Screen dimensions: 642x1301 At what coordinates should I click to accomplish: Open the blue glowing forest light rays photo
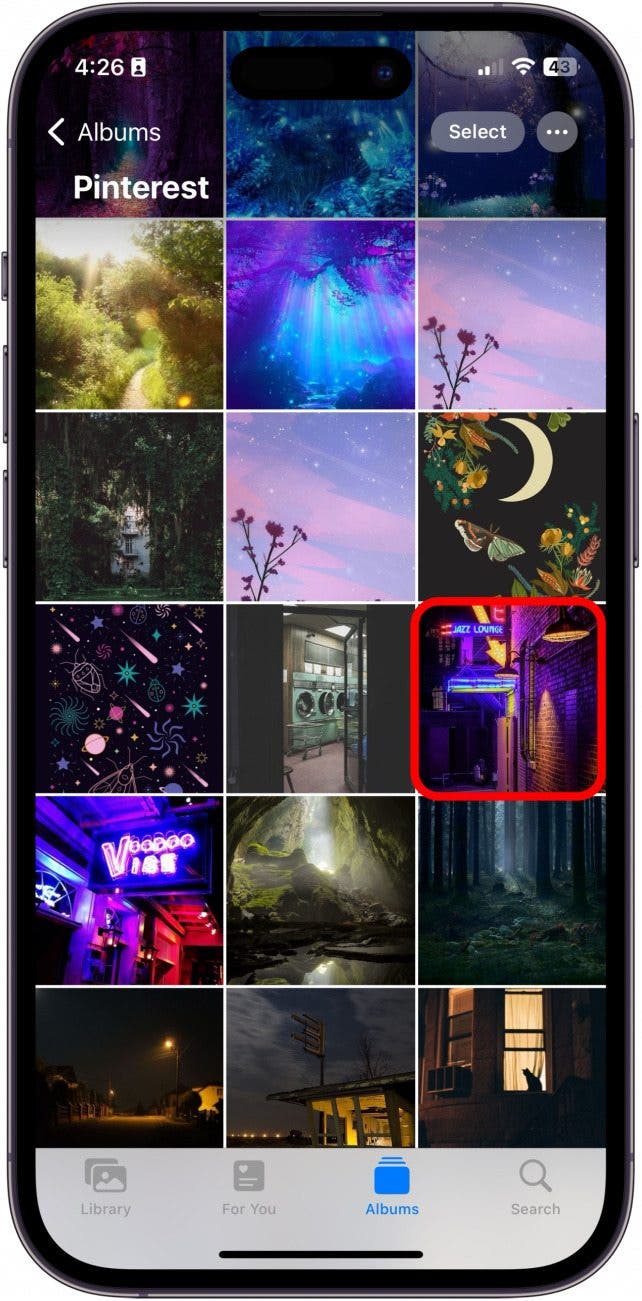click(320, 314)
